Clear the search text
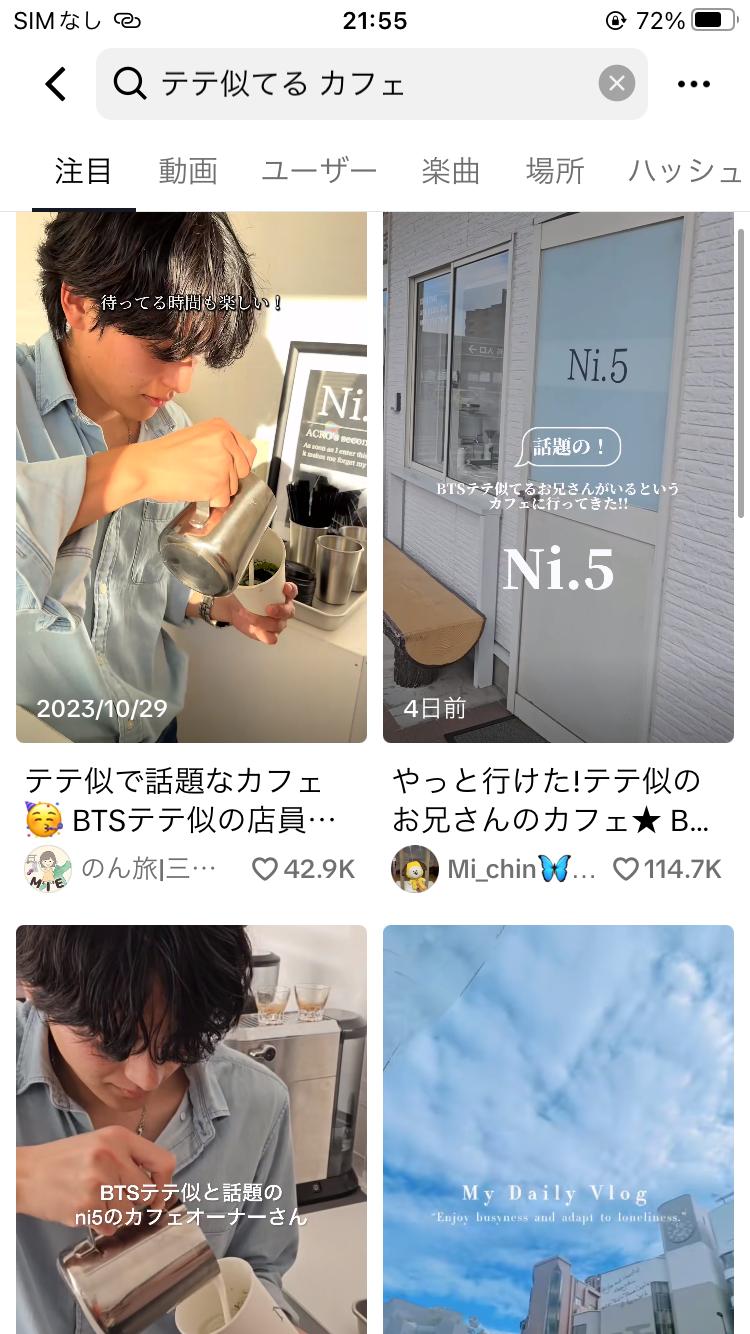The width and height of the screenshot is (750, 1334). click(x=617, y=84)
